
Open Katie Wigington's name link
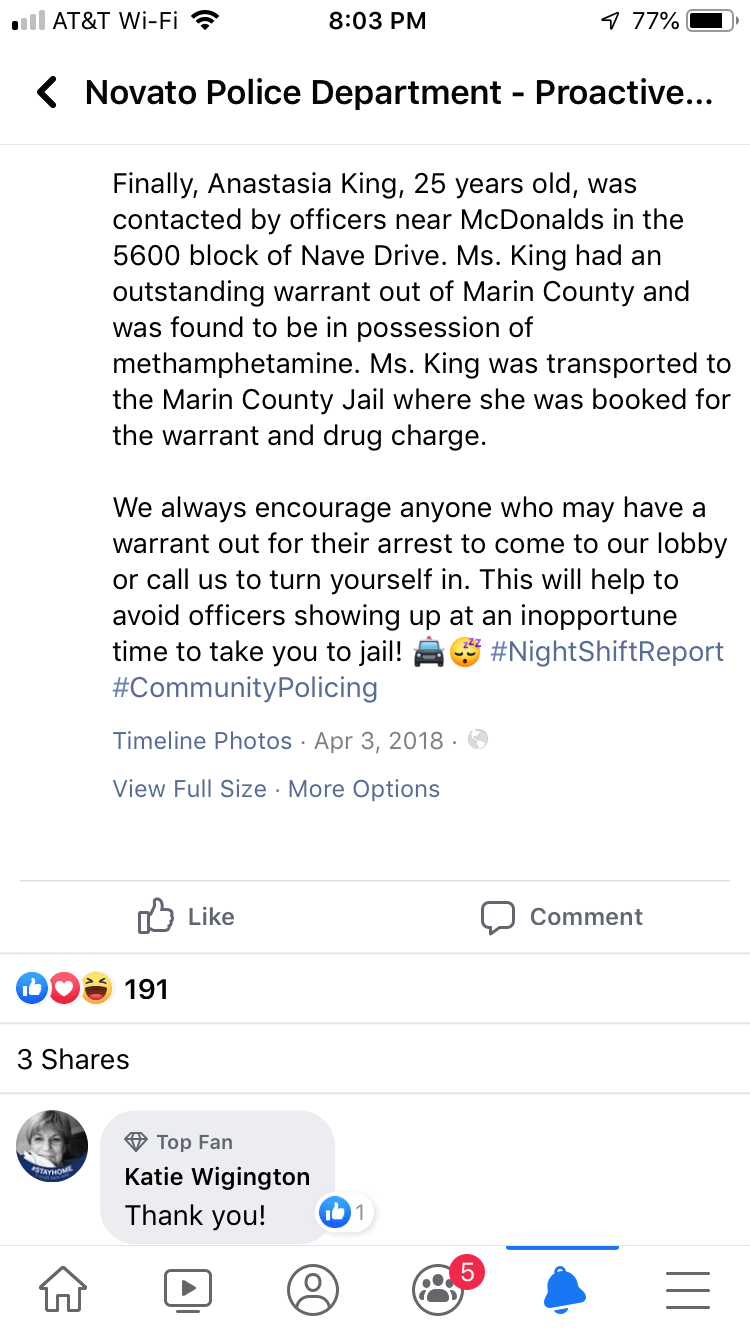(217, 1177)
